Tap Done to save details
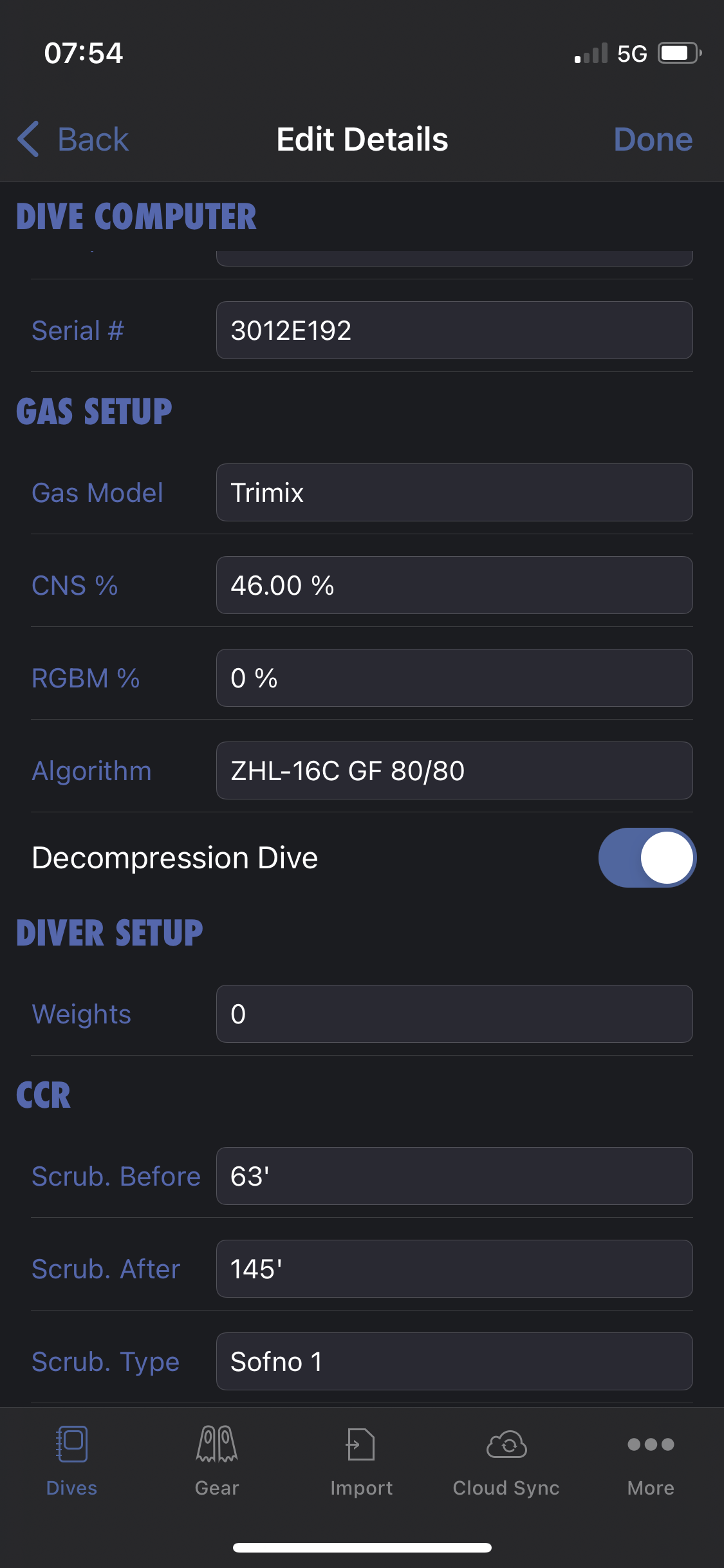Screen dimensions: 724x1568 click(653, 139)
